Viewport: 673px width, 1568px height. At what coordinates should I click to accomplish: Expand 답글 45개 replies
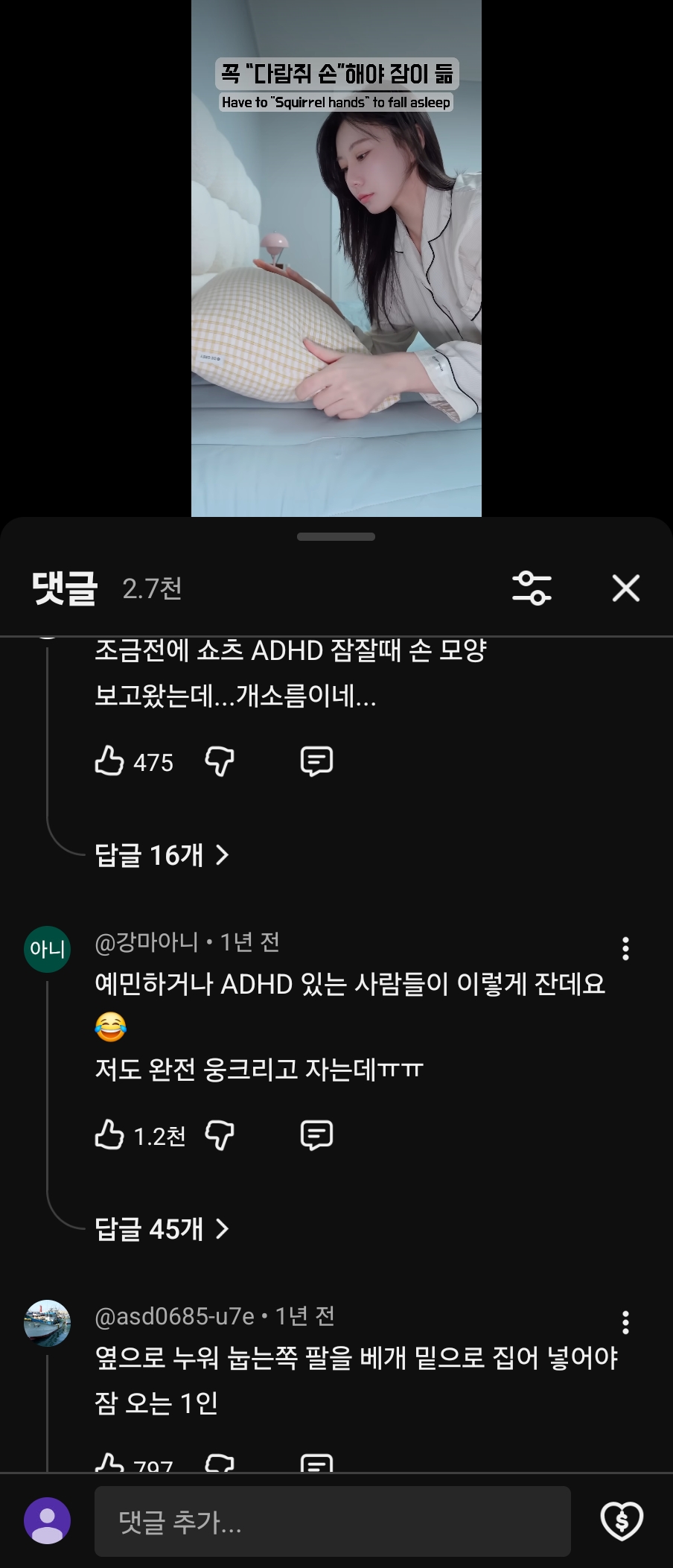point(162,1229)
